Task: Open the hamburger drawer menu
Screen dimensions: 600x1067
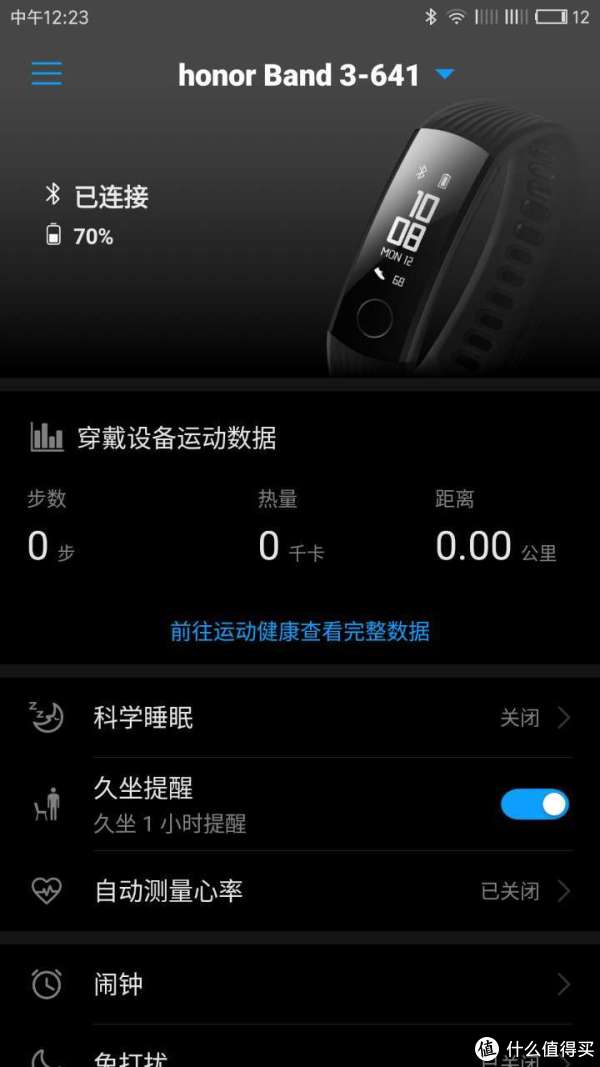Action: (x=46, y=73)
